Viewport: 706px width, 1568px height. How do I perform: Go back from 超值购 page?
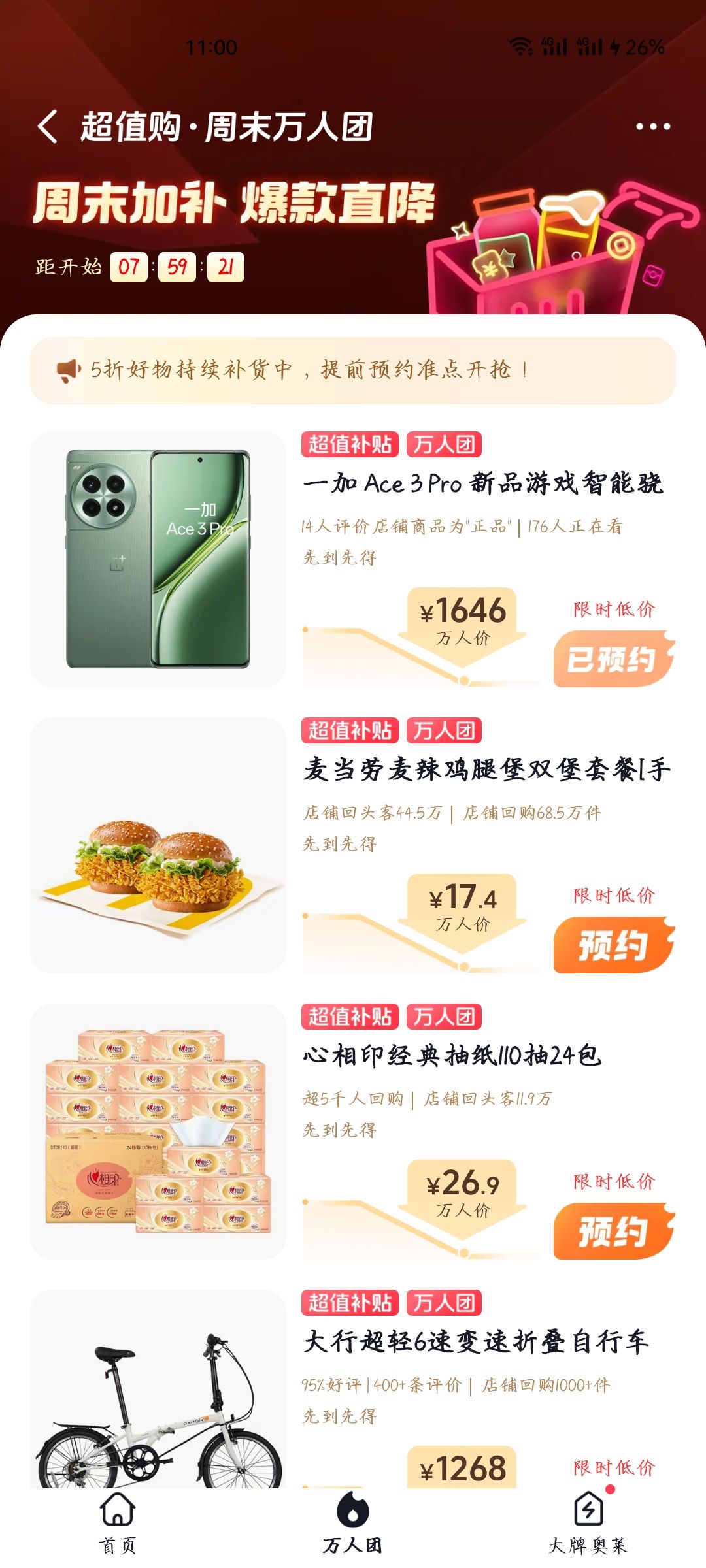tap(48, 127)
